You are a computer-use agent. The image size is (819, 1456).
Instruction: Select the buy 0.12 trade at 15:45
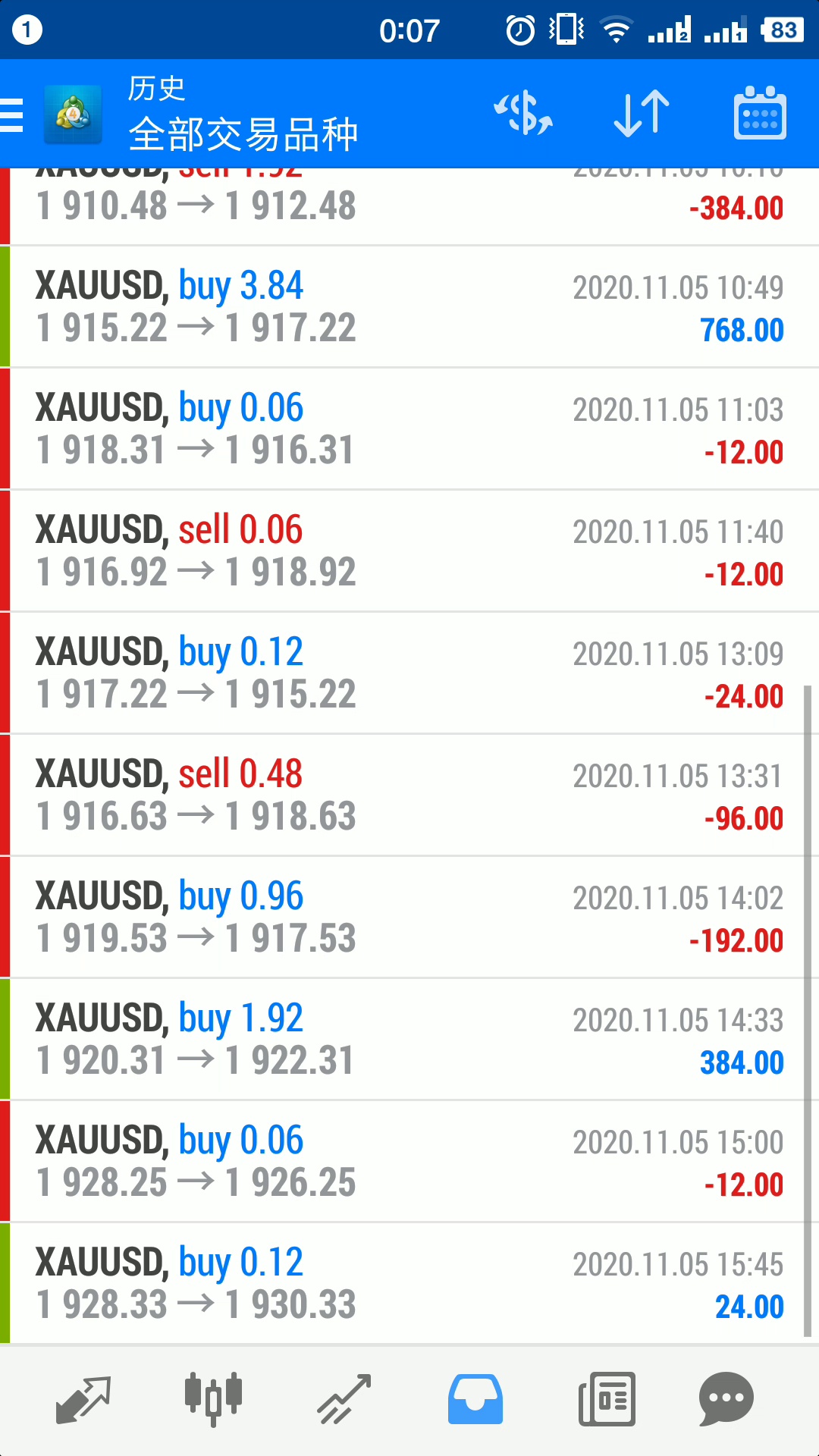pos(409,1284)
